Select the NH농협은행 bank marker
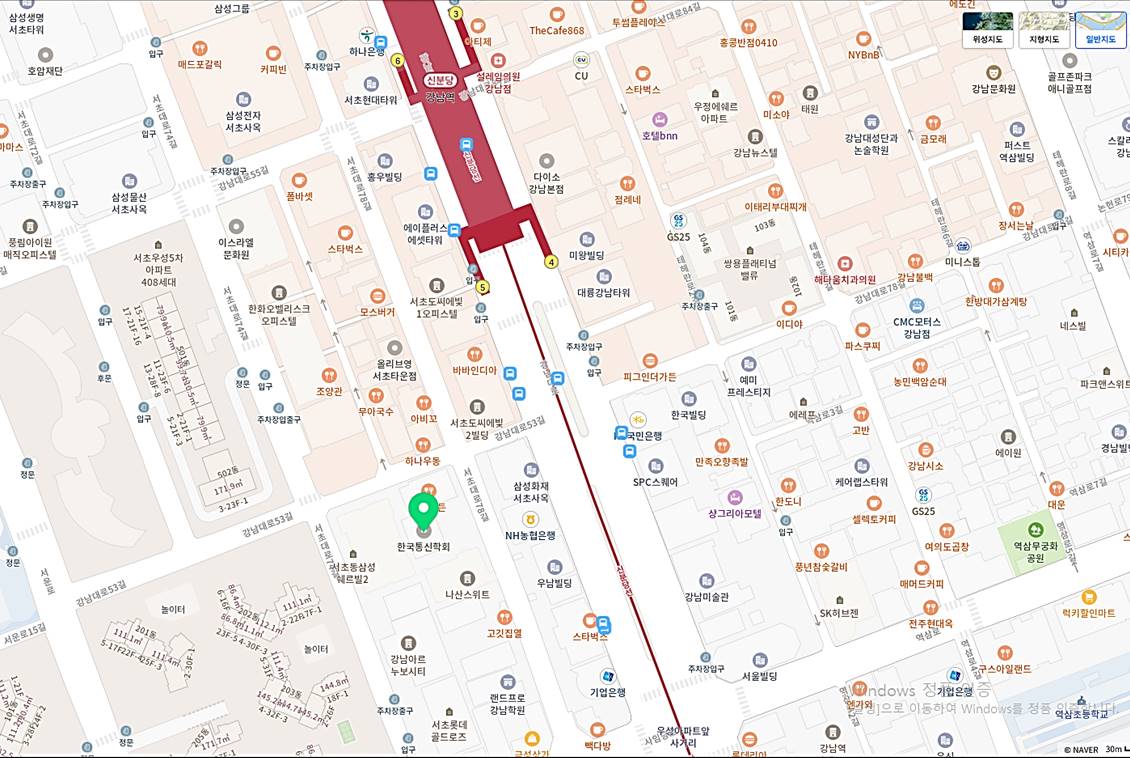The image size is (1130, 758). coord(529,519)
